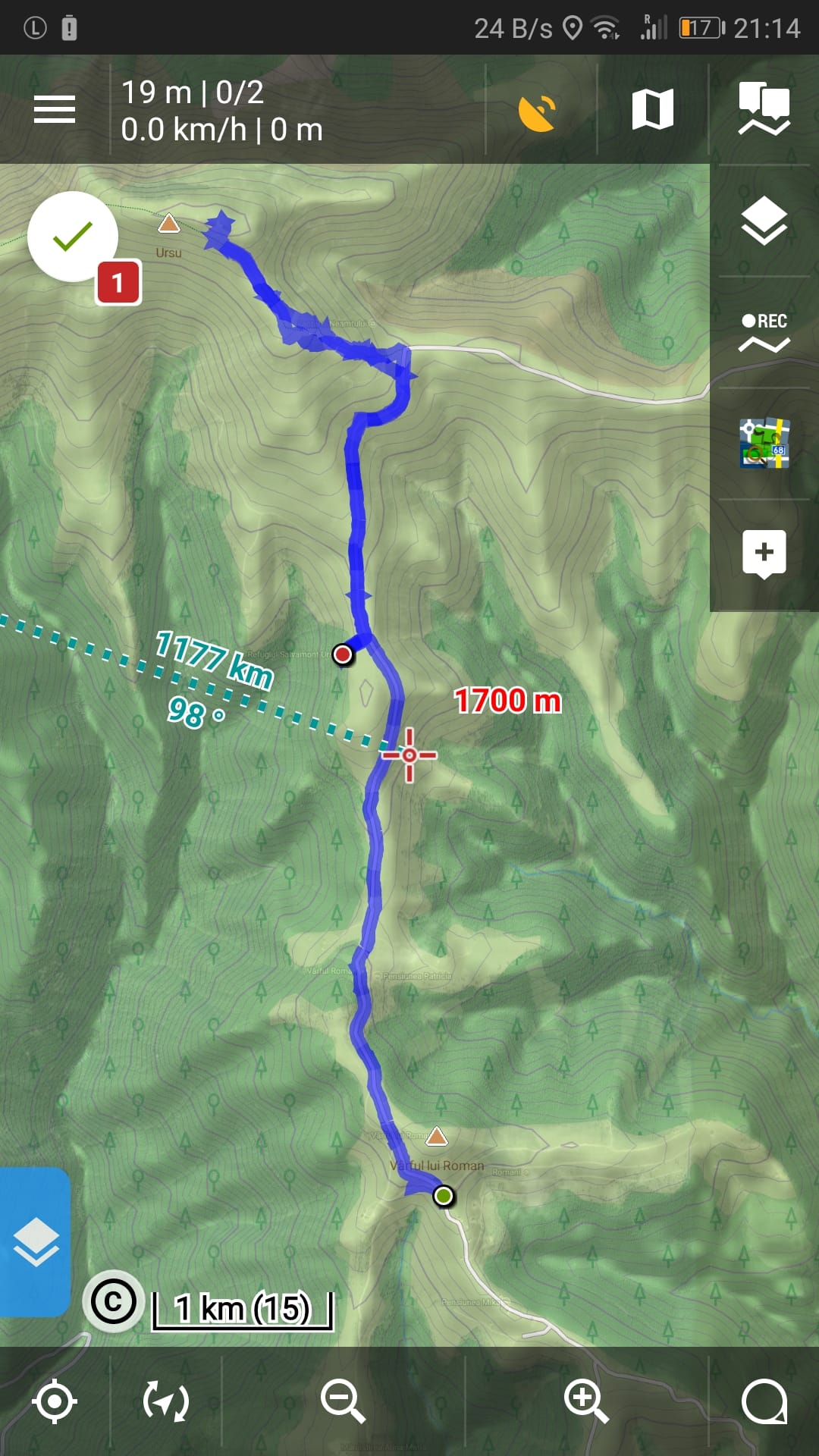
Task: Open the bottom-right quick action circle
Action: click(764, 1401)
